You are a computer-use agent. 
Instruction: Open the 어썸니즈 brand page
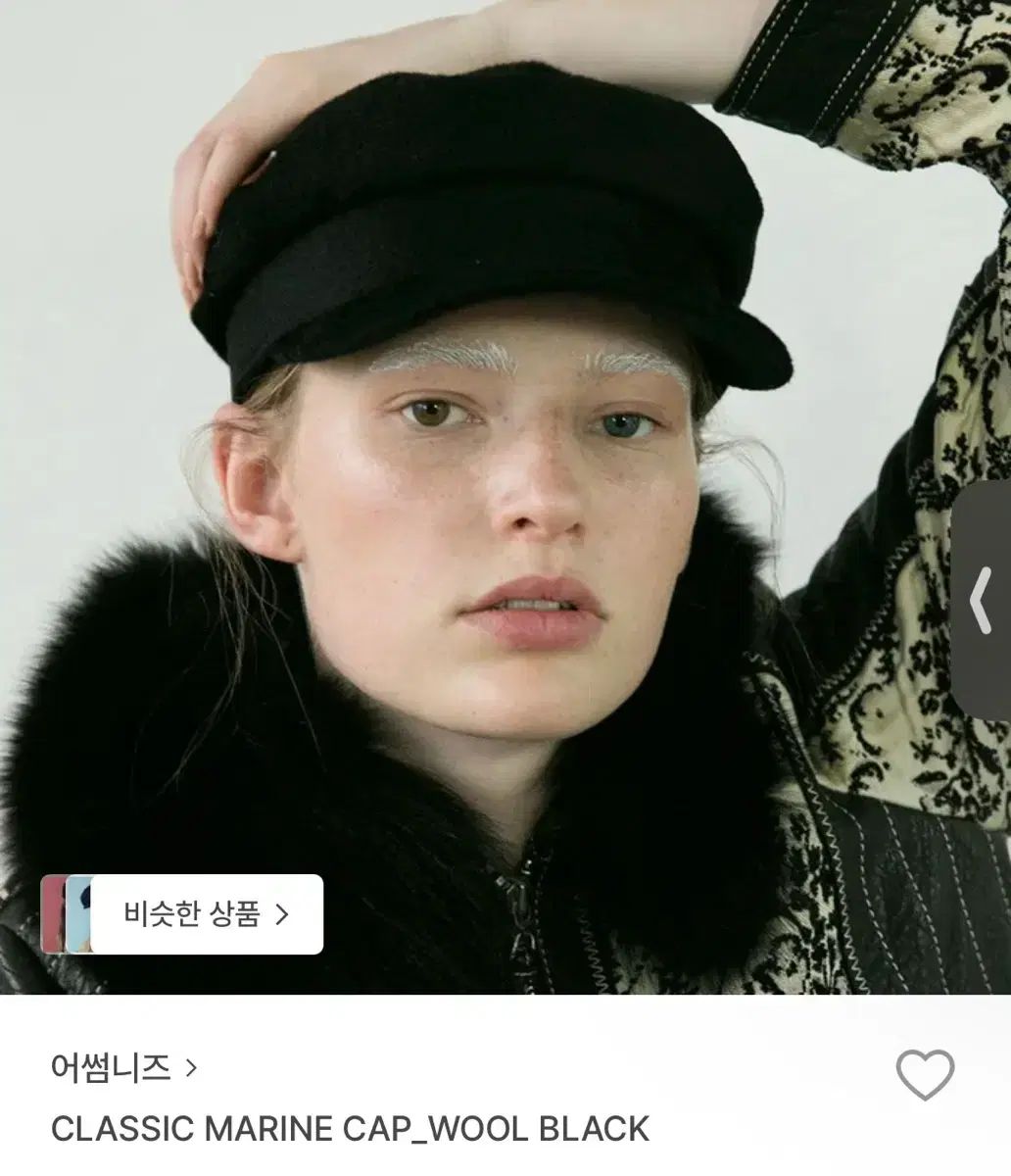coord(123,1067)
